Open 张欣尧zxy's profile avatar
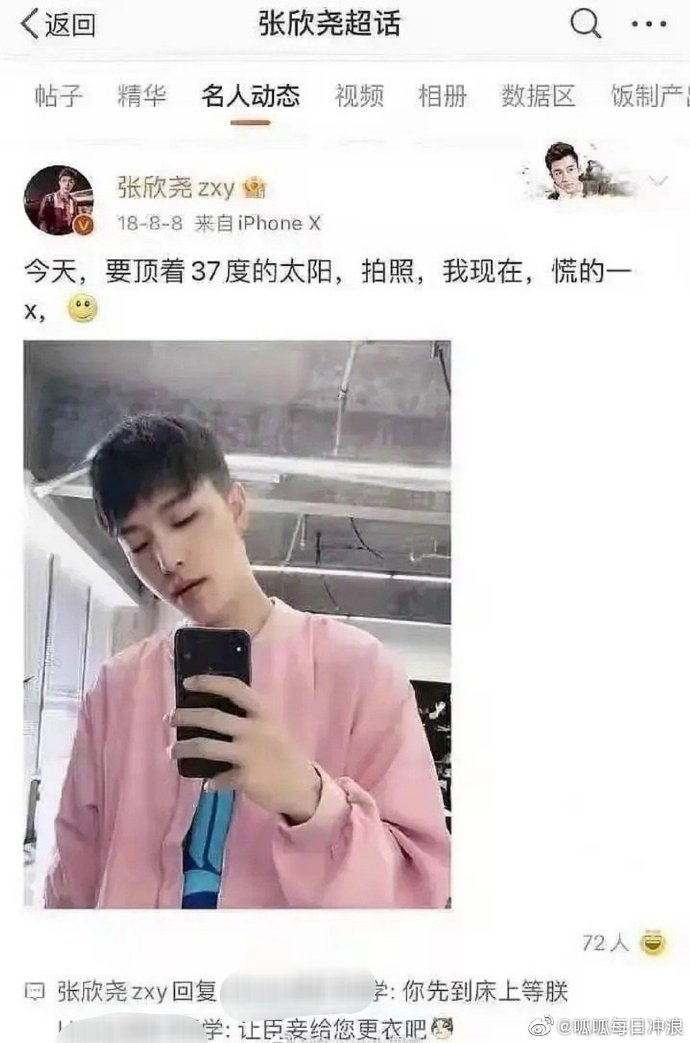Image resolution: width=690 pixels, height=1043 pixels. 59,200
